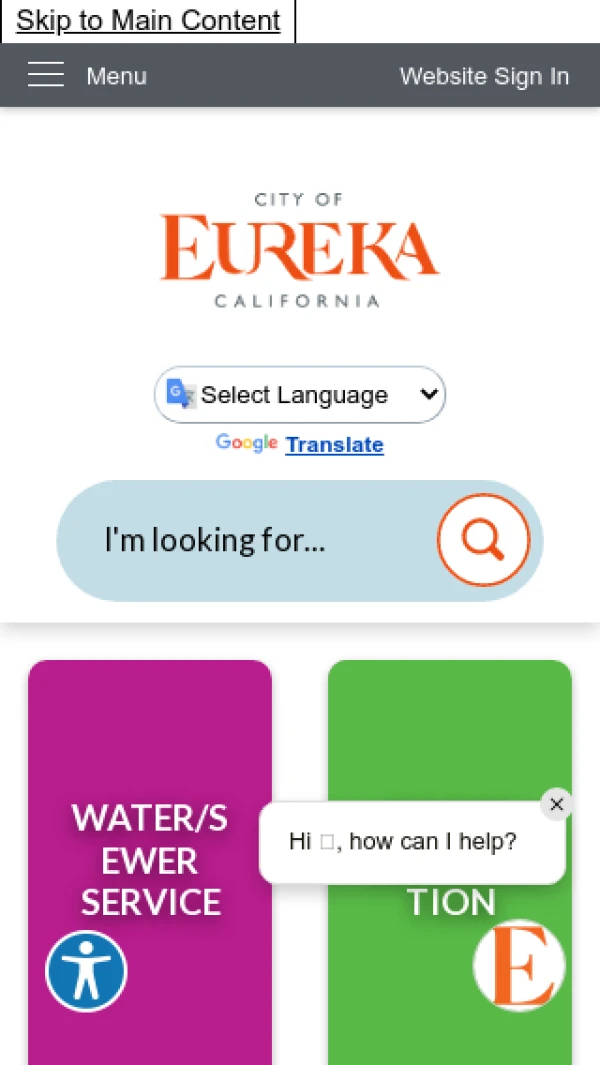The image size is (600, 1065).
Task: Open the accessibility options button
Action: [x=86, y=971]
